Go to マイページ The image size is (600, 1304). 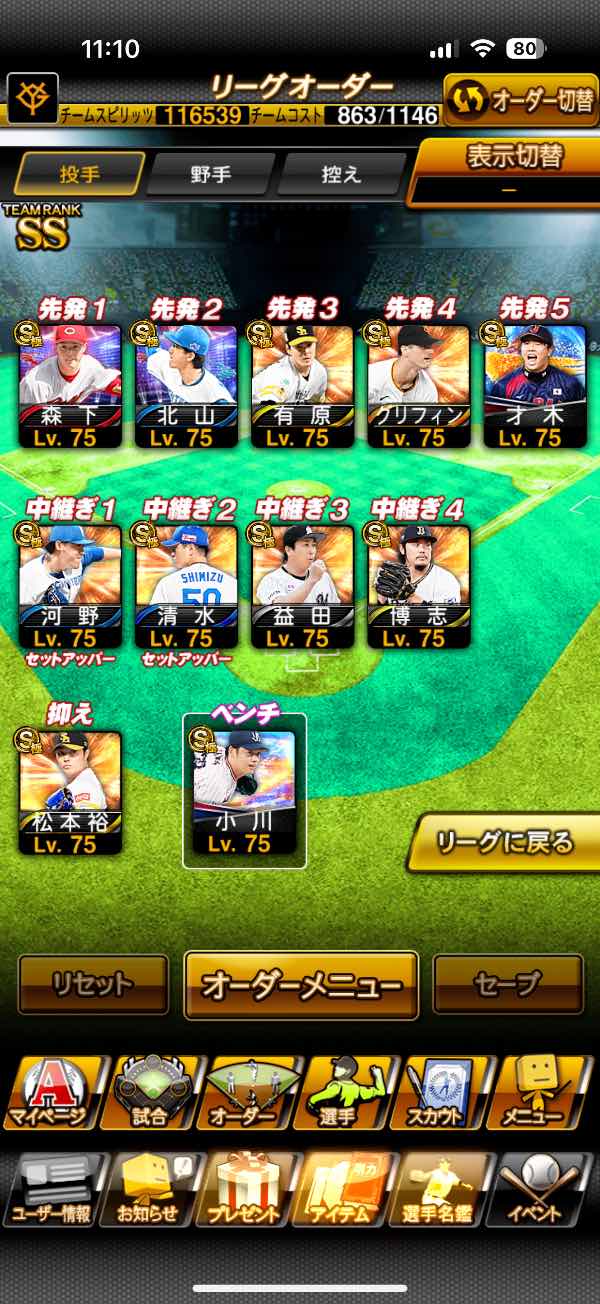50,1093
